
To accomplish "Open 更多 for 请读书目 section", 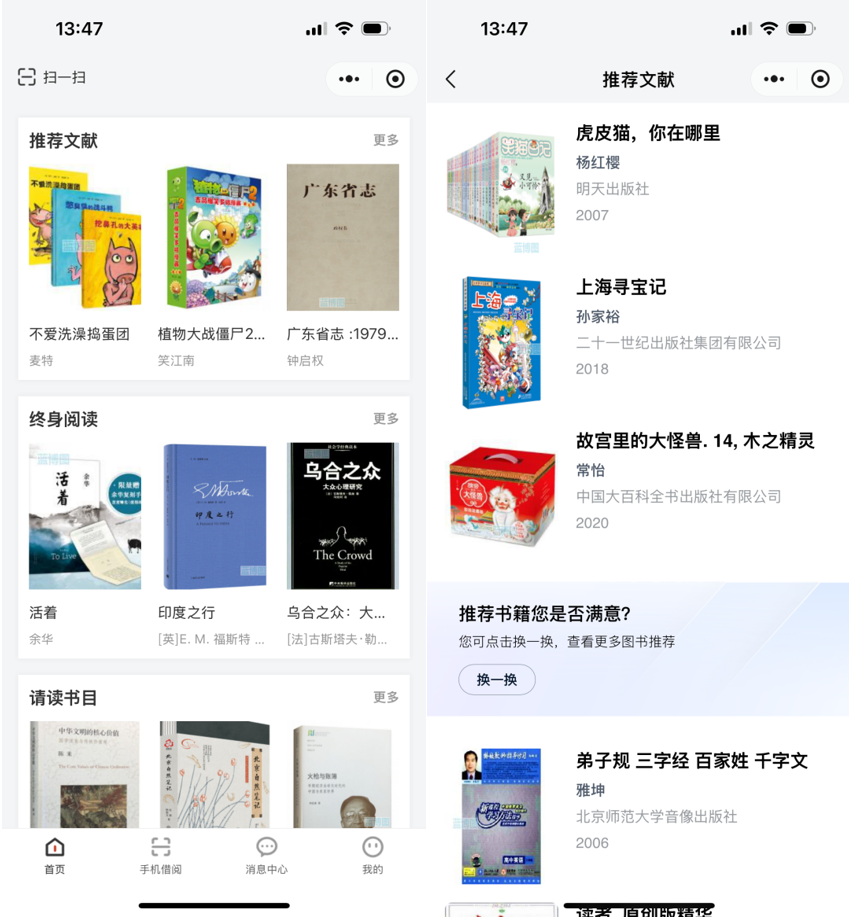I will [386, 697].
